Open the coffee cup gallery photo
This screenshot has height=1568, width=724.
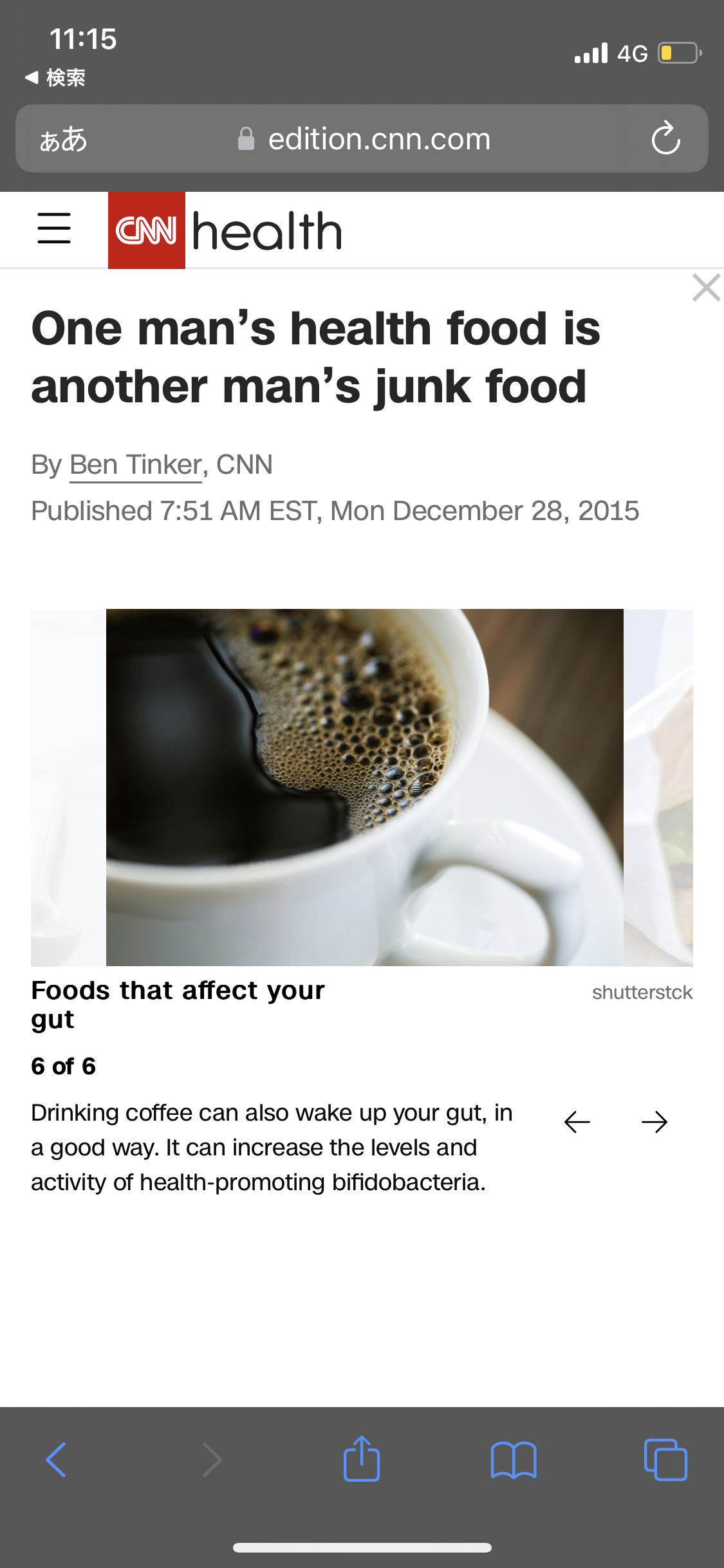[364, 787]
